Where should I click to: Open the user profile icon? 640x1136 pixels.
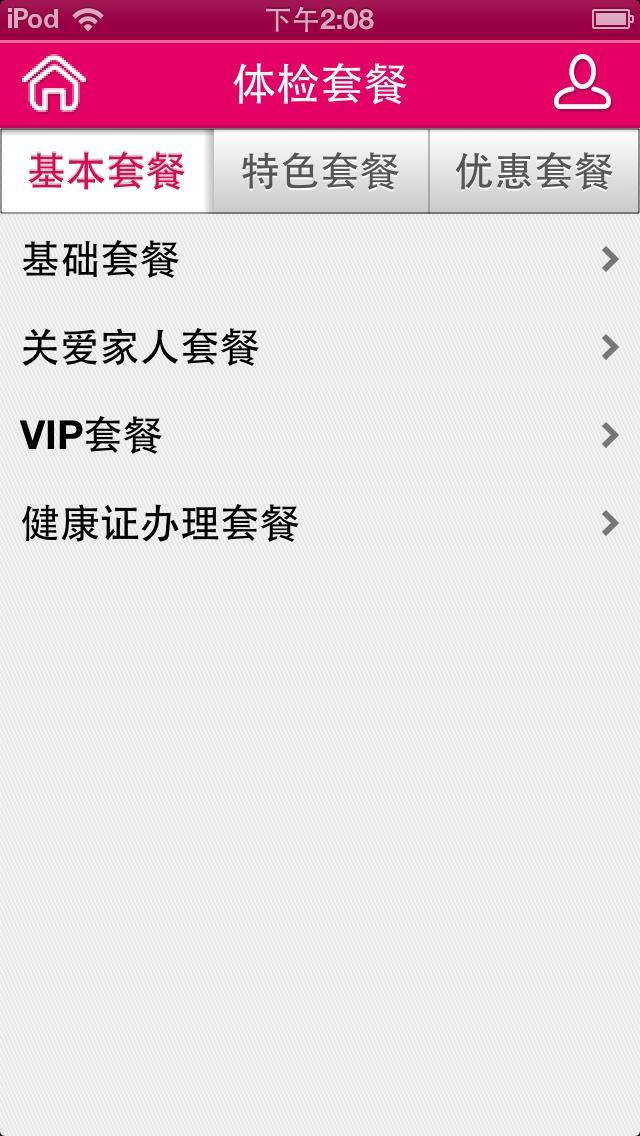(x=582, y=84)
